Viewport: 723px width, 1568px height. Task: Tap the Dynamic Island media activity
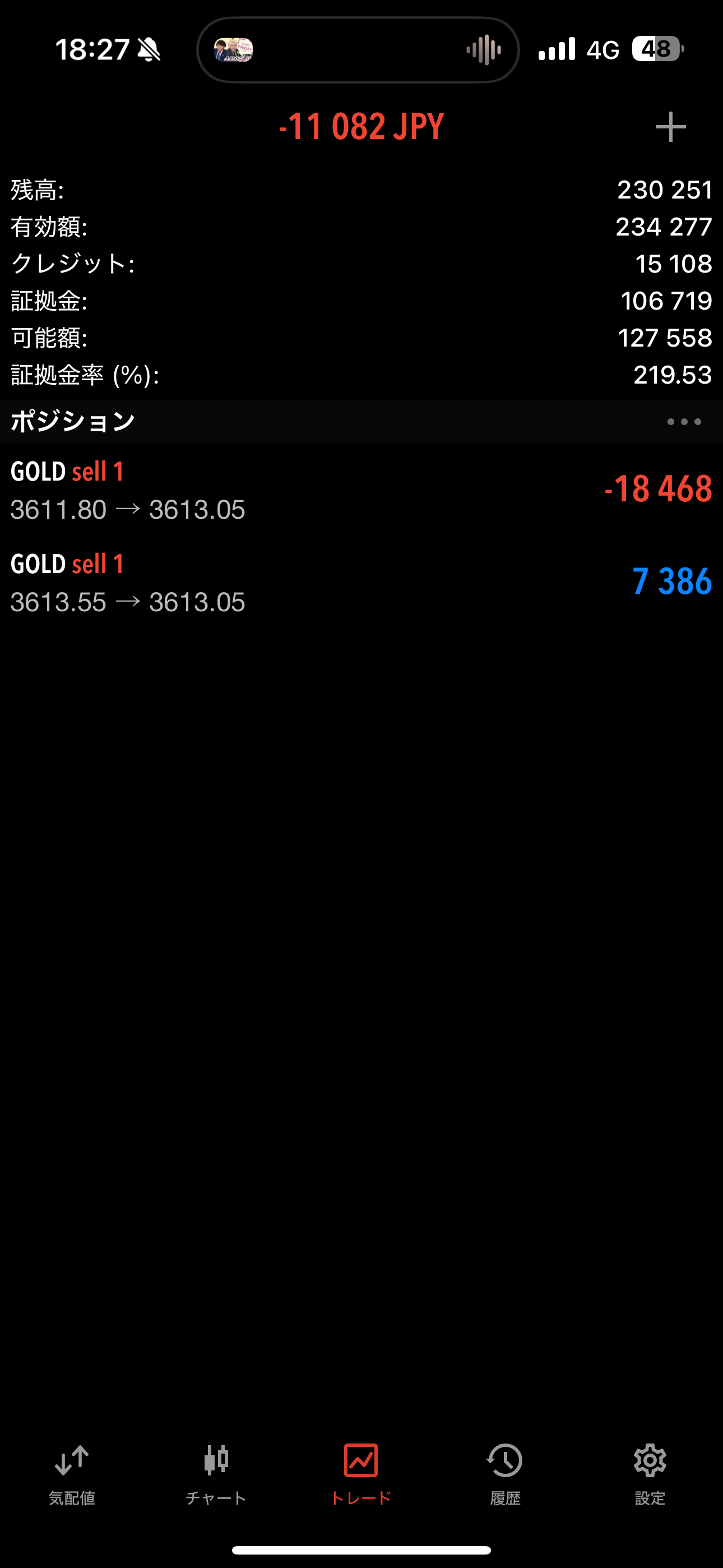coord(358,49)
